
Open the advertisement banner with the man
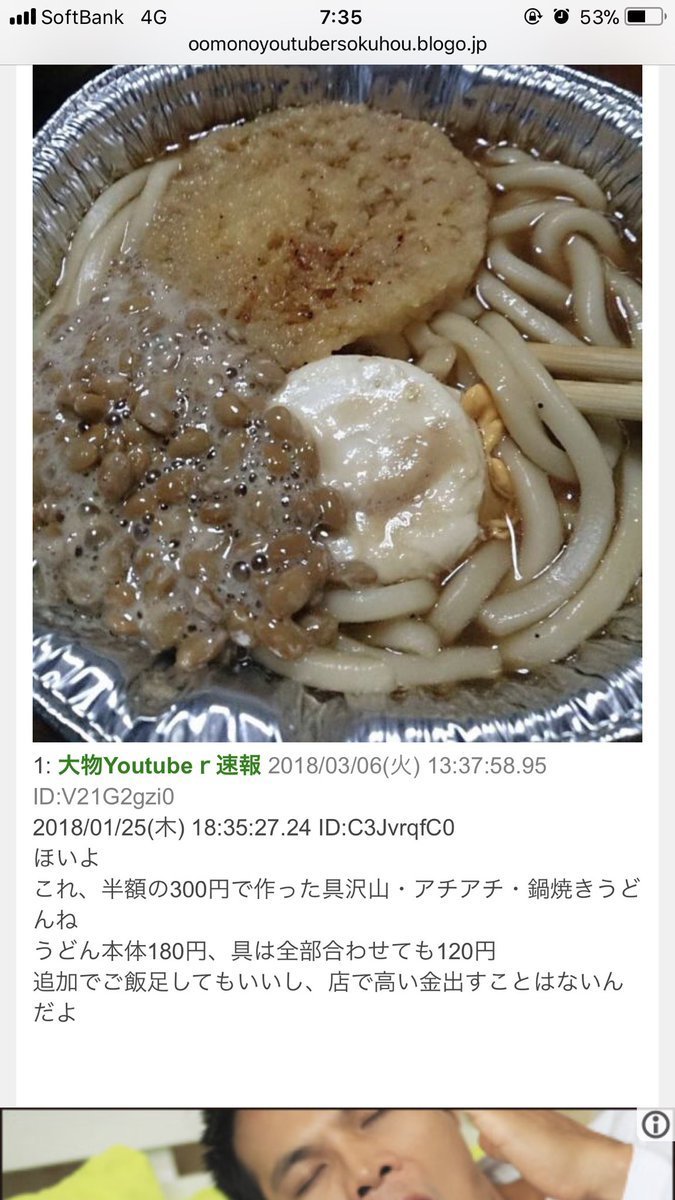(x=337, y=1154)
